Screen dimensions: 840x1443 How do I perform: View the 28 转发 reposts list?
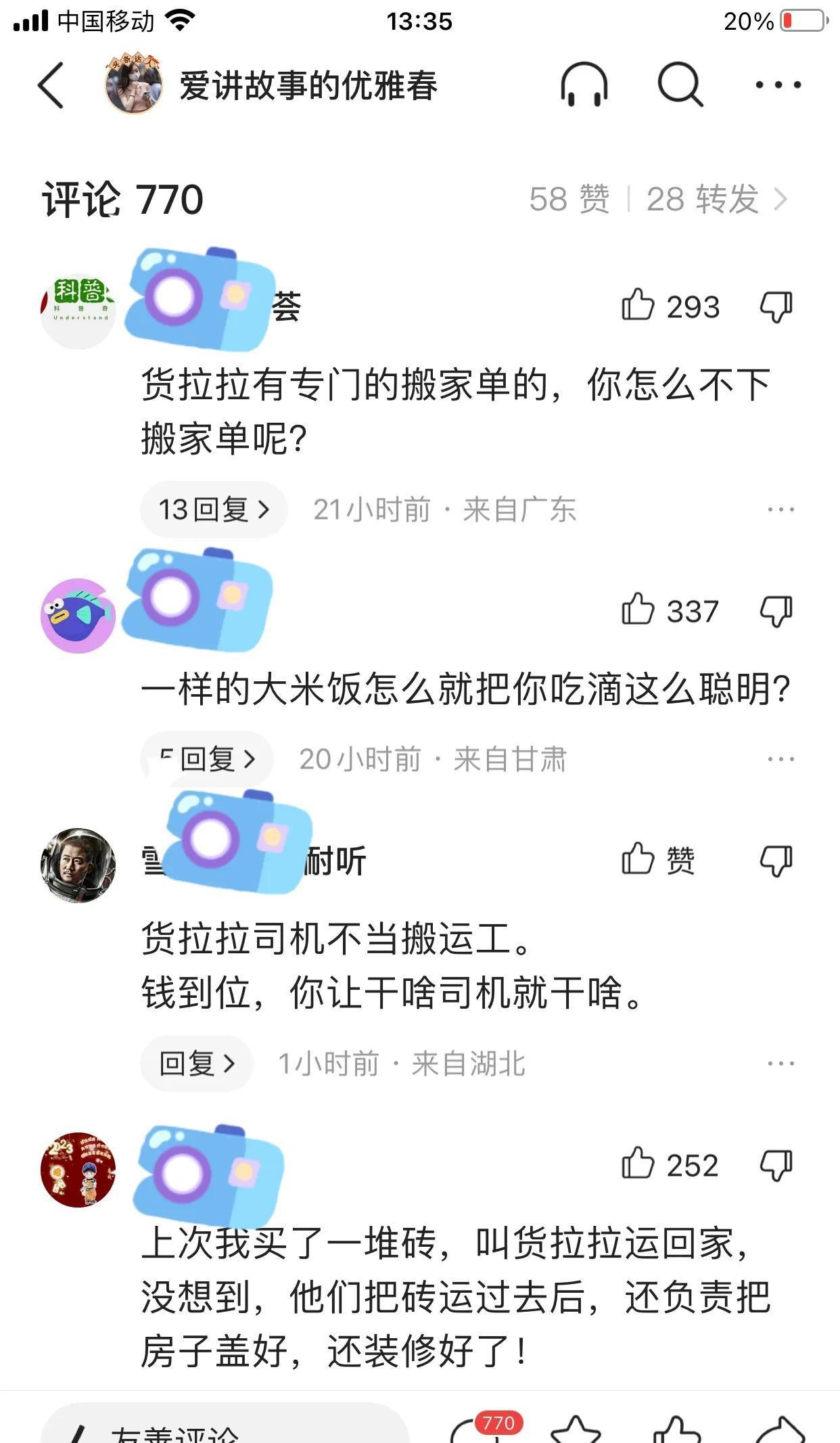click(x=716, y=200)
